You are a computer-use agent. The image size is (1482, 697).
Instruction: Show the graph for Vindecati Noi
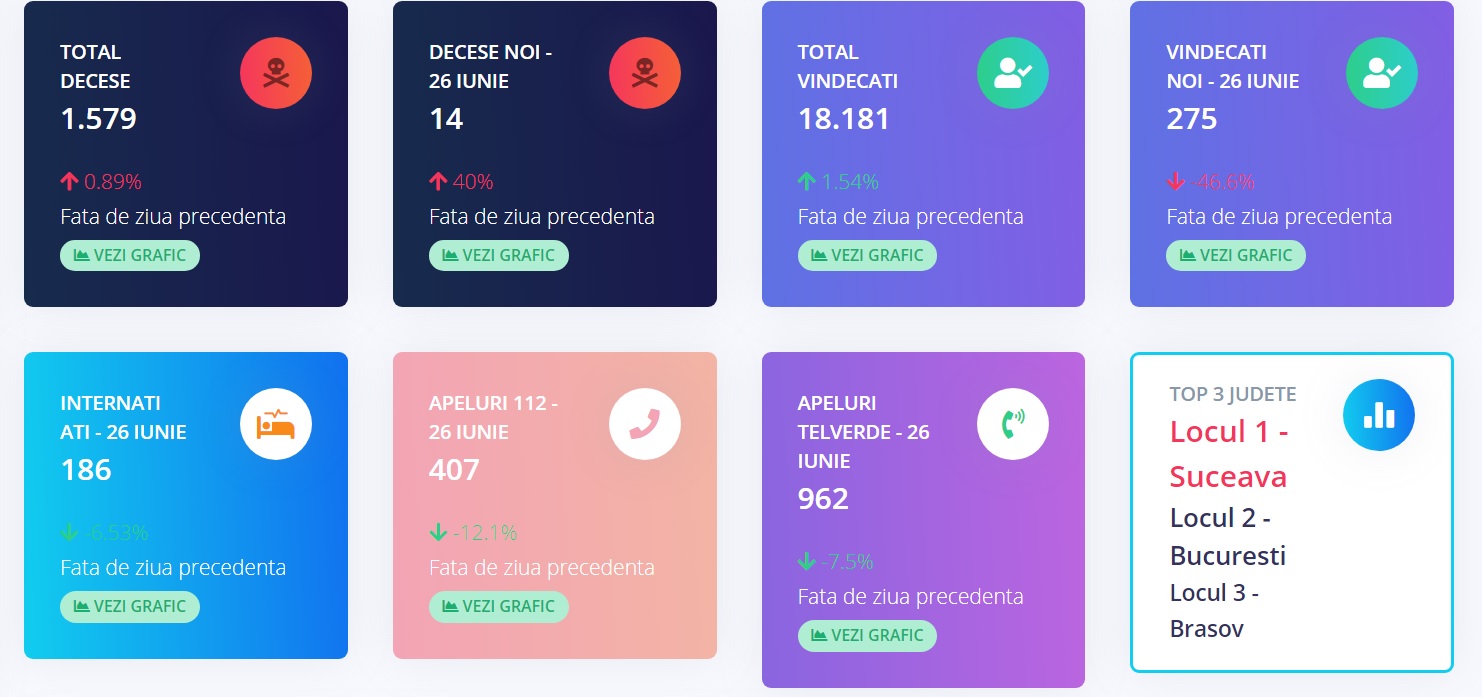coord(1235,255)
